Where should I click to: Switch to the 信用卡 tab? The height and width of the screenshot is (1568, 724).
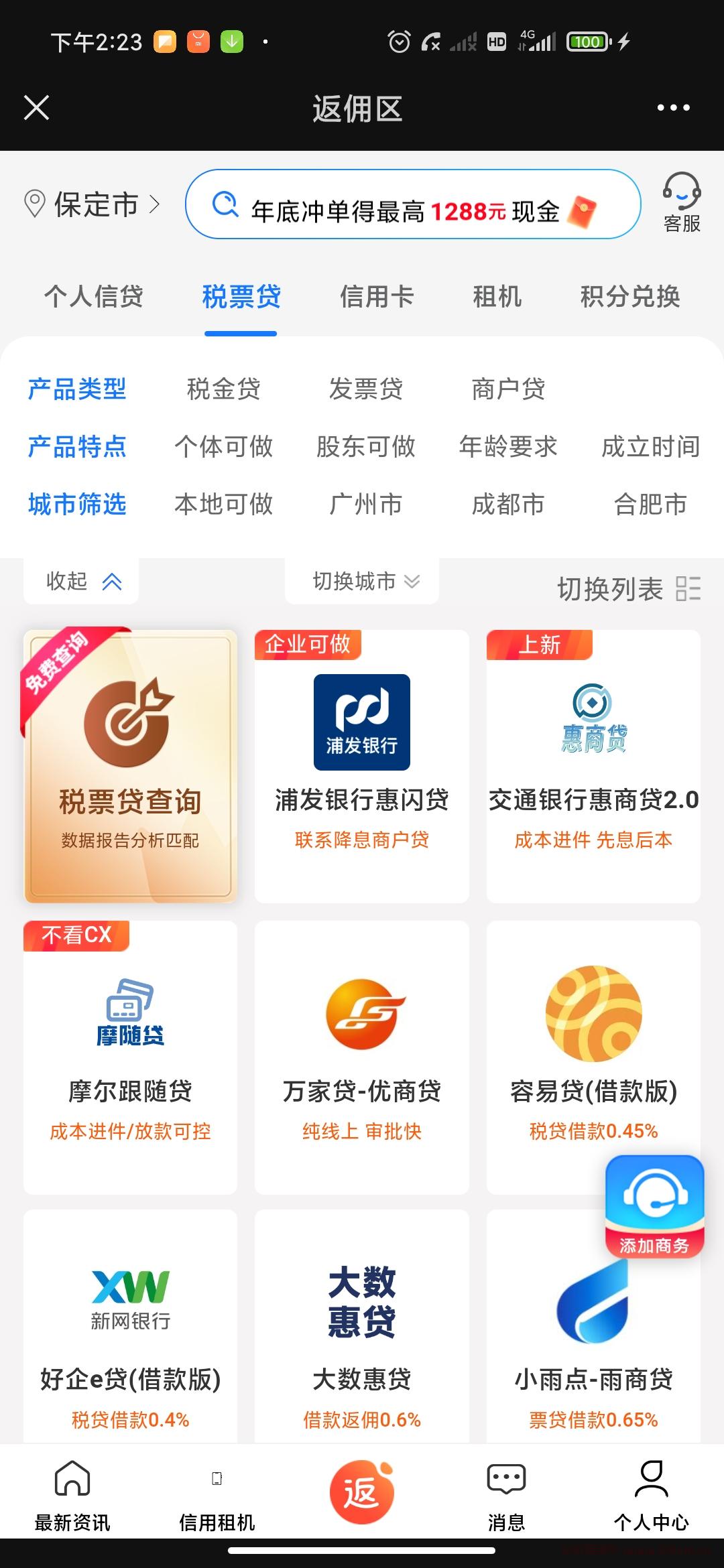pyautogui.click(x=377, y=296)
